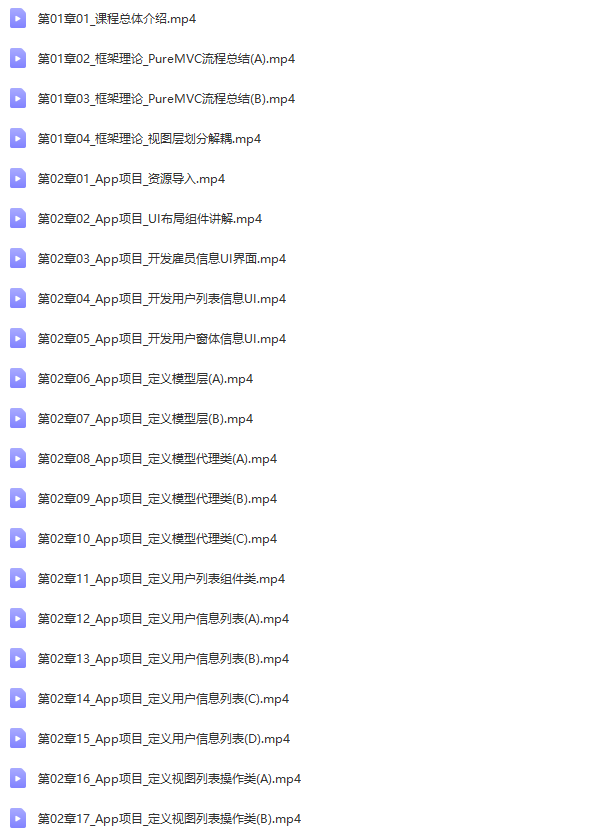601x832 pixels.
Task: Open 第02章06 定义模型层(A).mp4
Action: [x=145, y=379]
